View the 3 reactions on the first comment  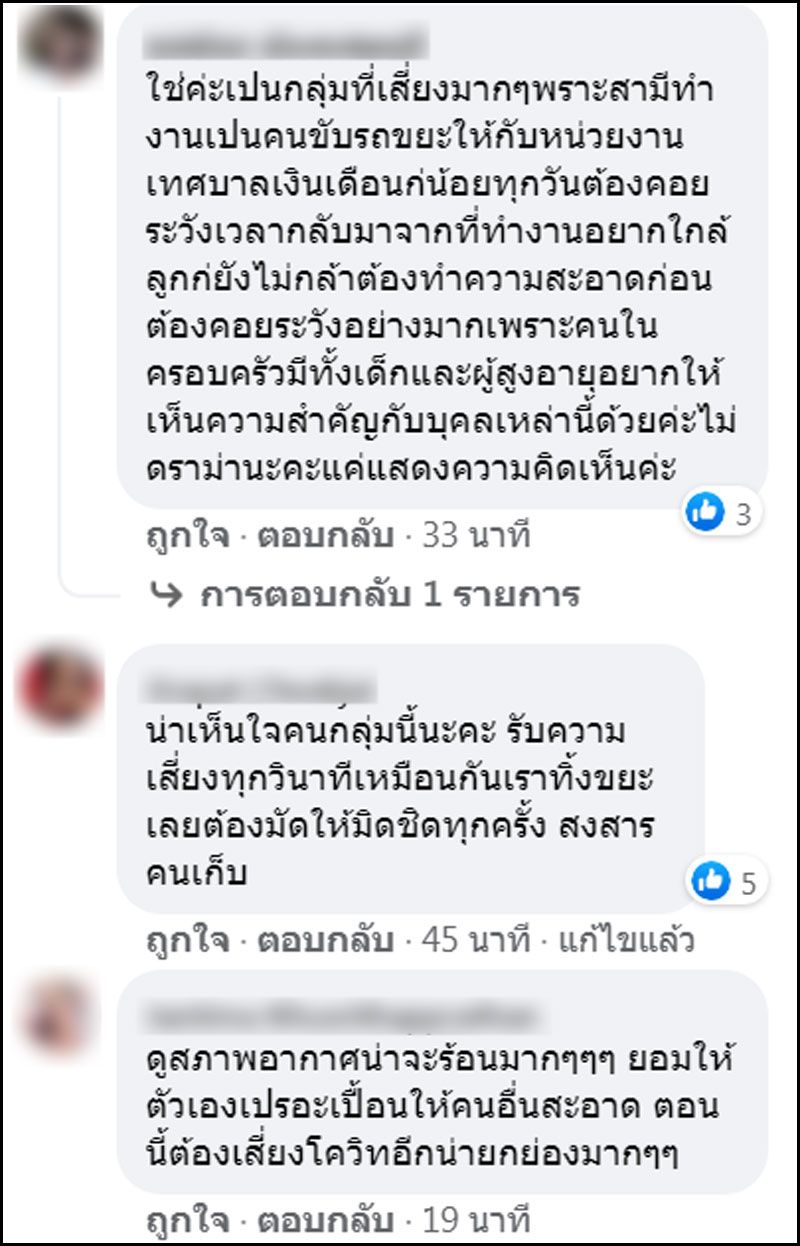(718, 514)
